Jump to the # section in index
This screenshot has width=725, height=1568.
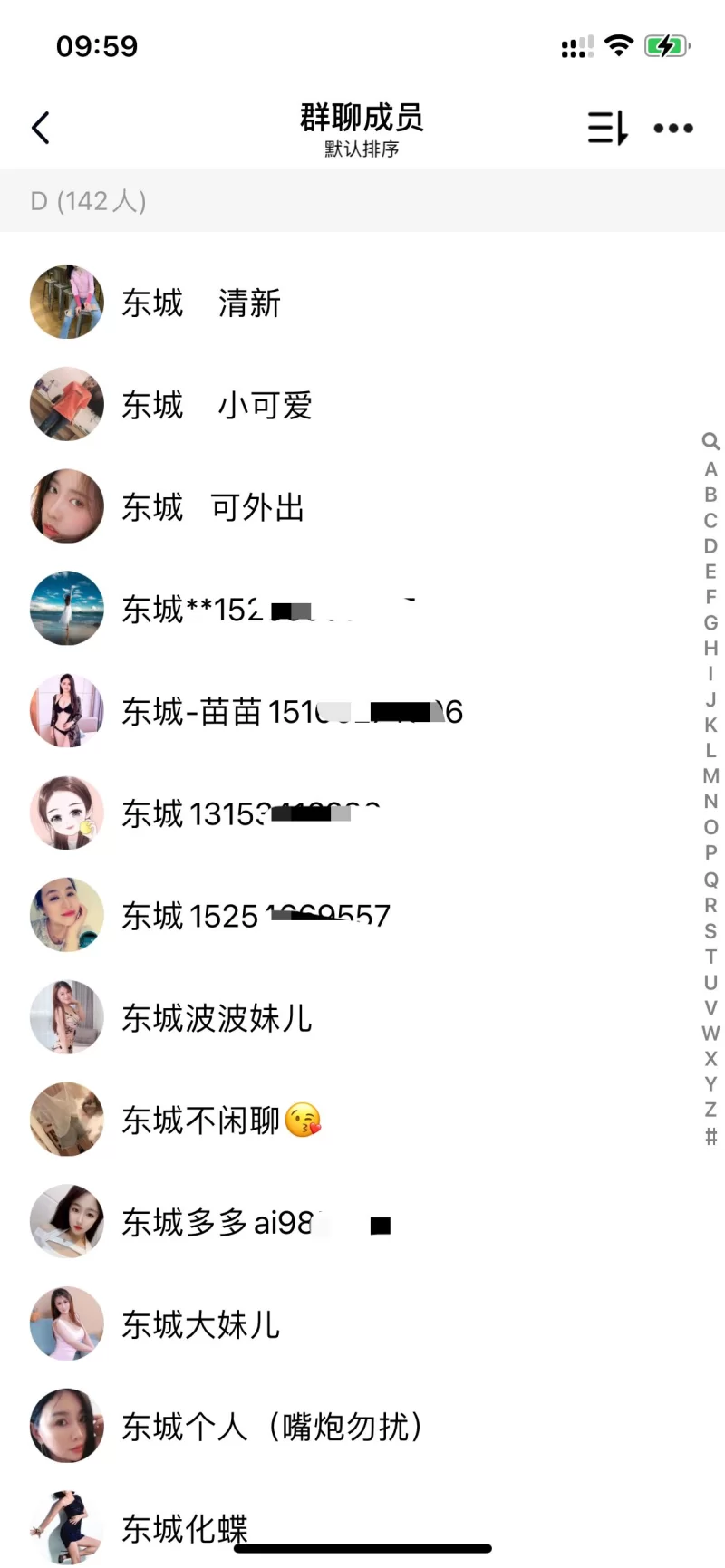[710, 1136]
